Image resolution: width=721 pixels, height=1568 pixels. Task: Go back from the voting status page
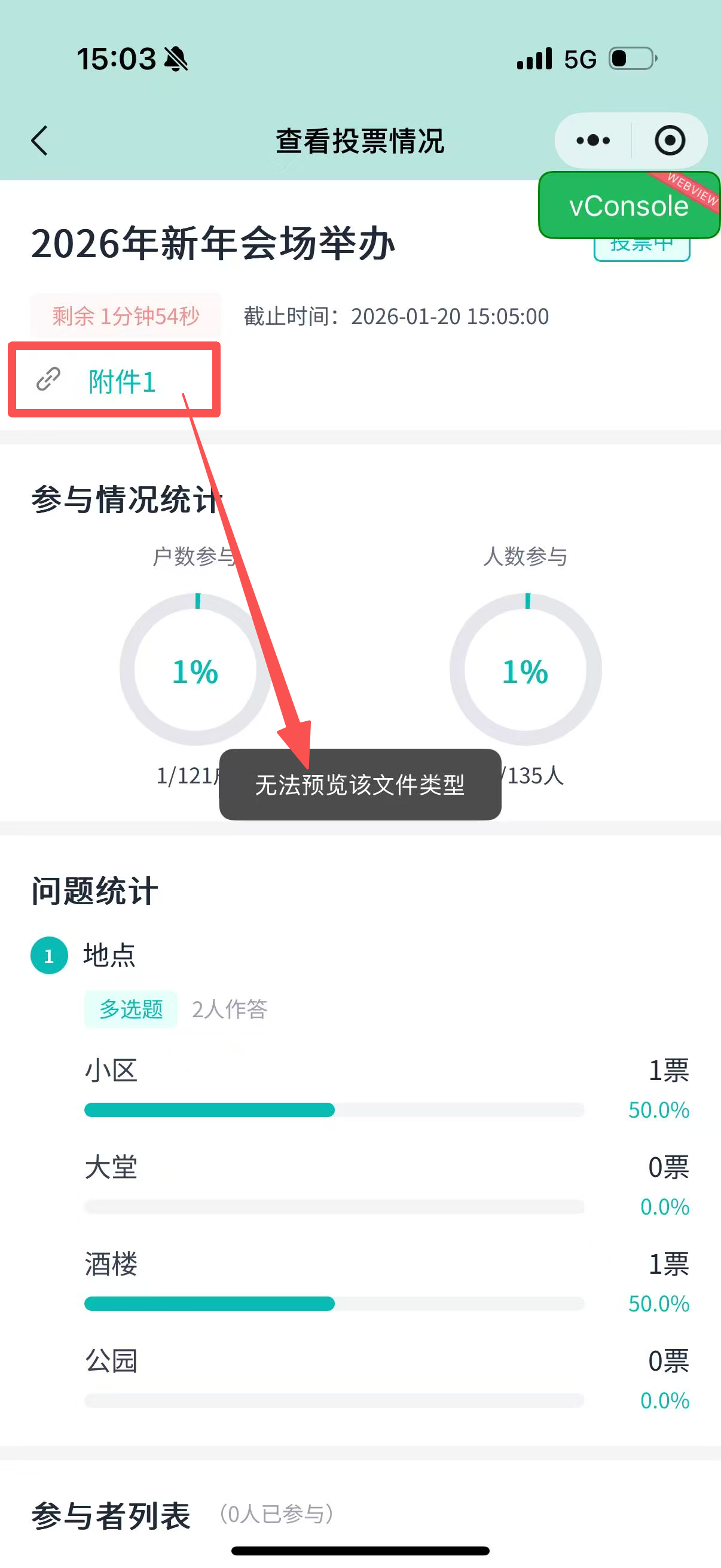(x=40, y=141)
